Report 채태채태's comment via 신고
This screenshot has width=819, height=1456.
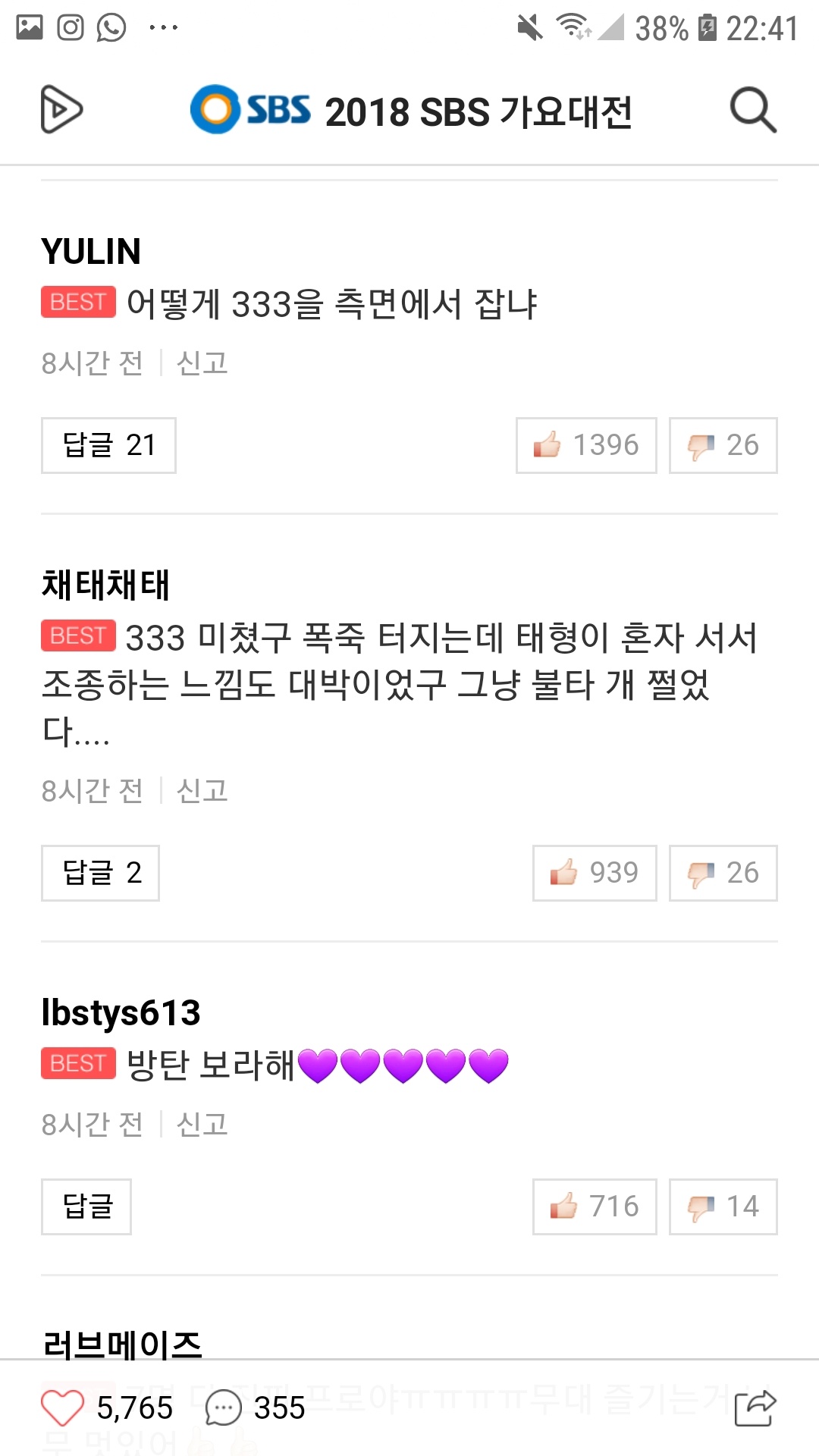[202, 791]
